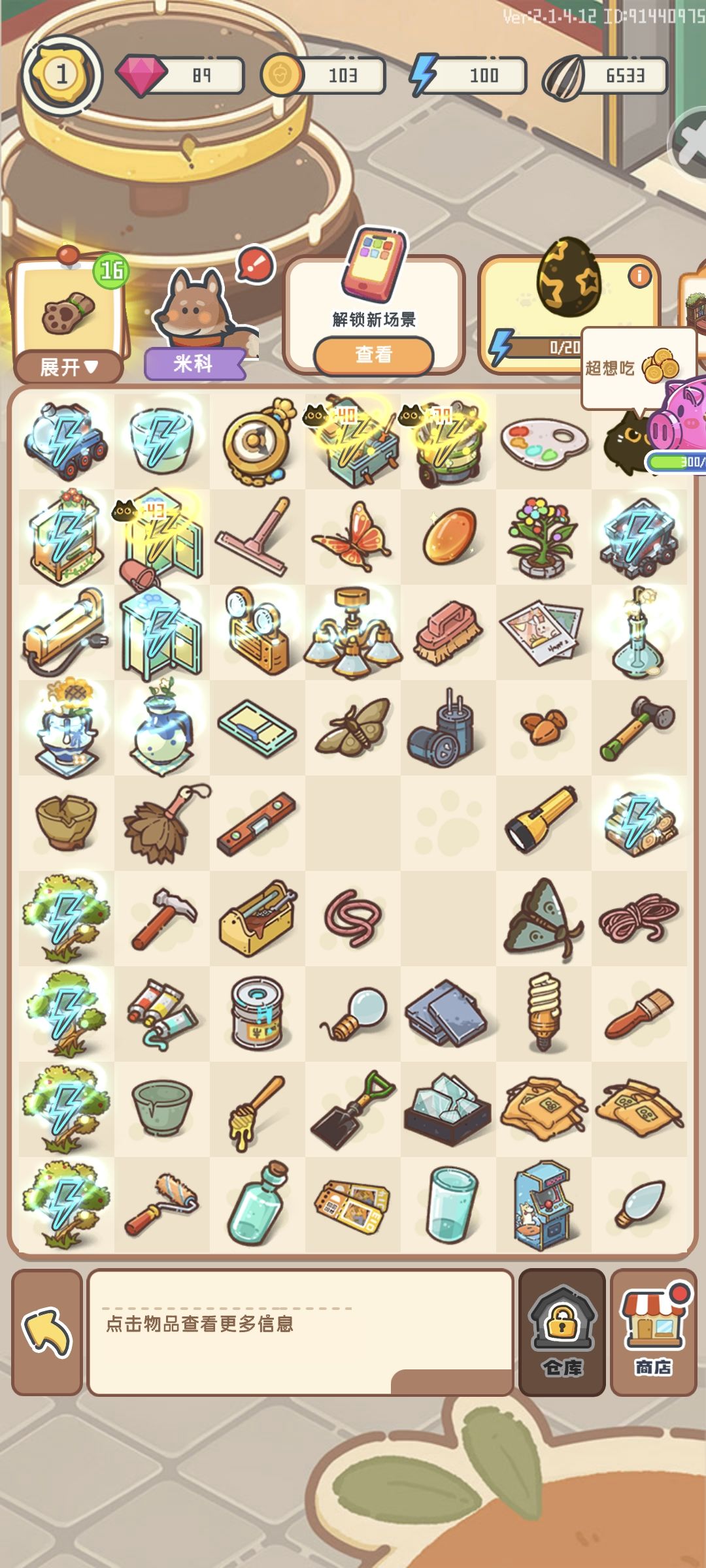Select the black shovel item

353,1109
